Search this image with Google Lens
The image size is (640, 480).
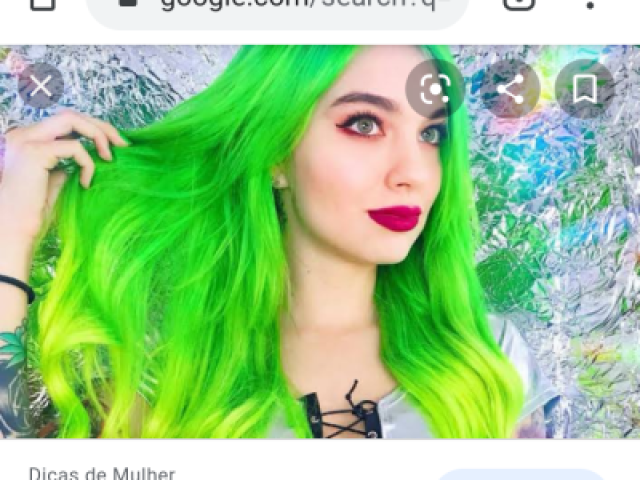point(435,90)
